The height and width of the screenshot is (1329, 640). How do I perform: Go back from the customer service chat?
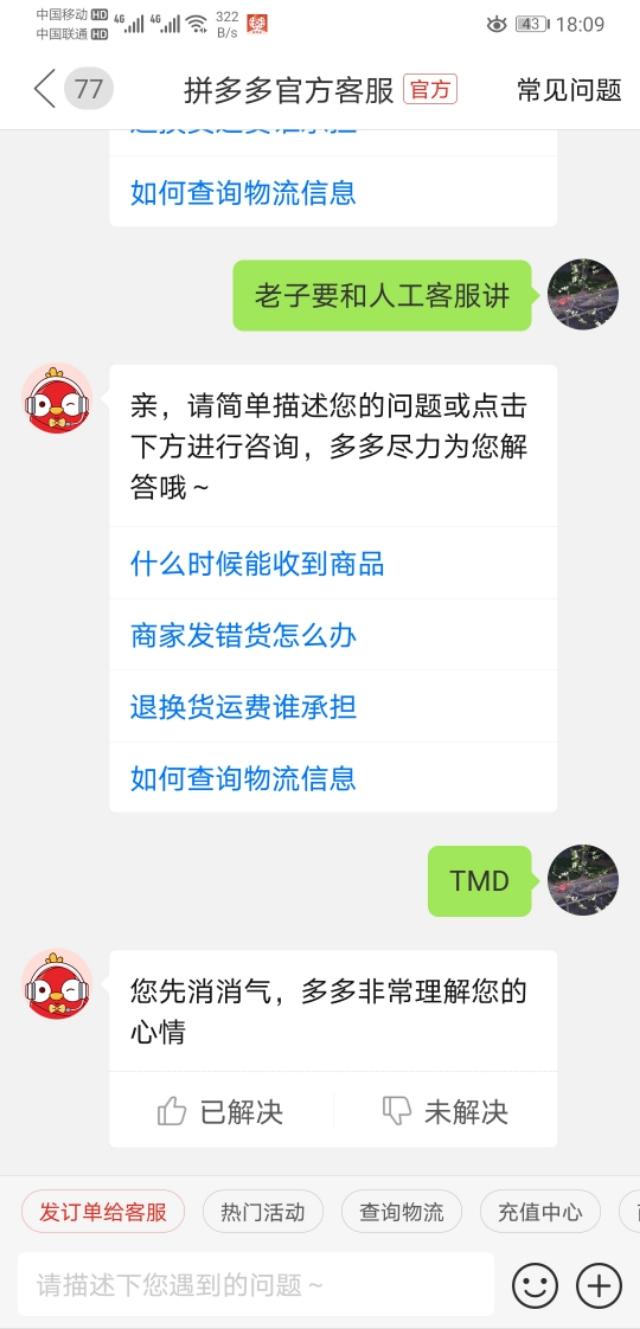tap(44, 90)
